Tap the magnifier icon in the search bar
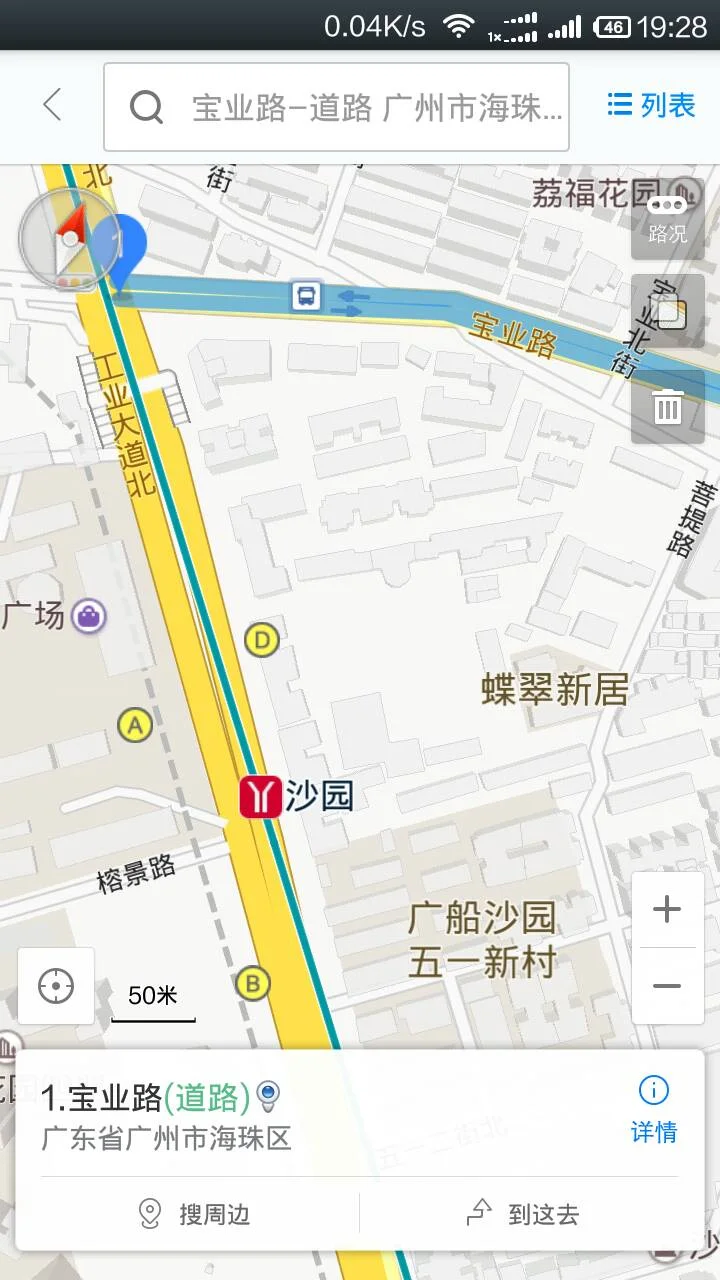This screenshot has height=1280, width=720. pos(147,106)
